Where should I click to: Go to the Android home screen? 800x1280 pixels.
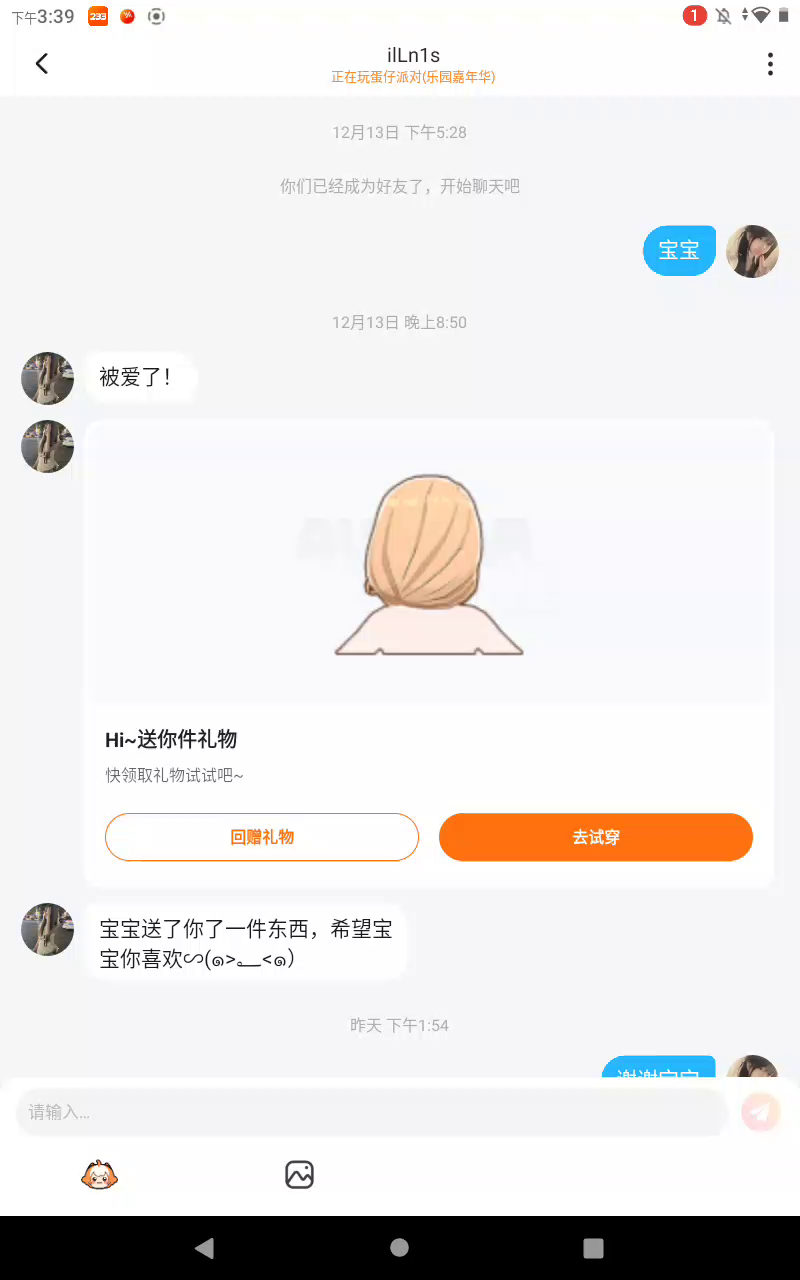click(x=399, y=1247)
